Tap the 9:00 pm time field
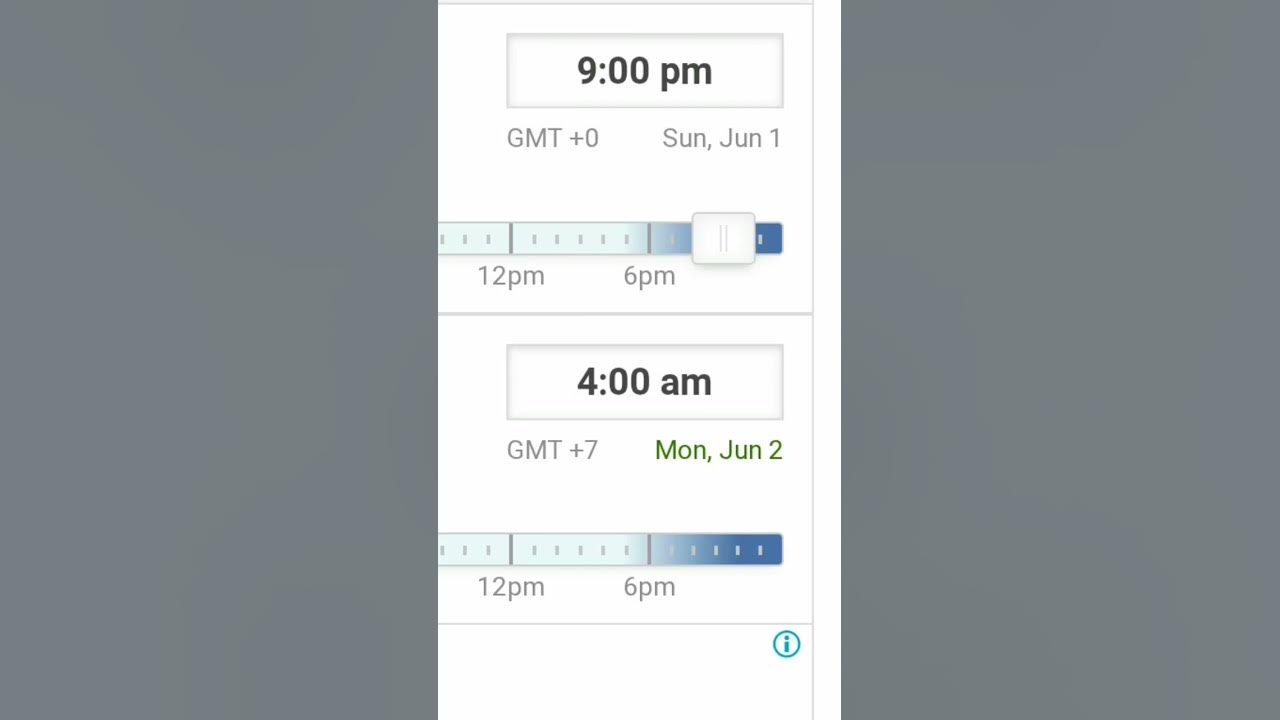 coord(644,71)
